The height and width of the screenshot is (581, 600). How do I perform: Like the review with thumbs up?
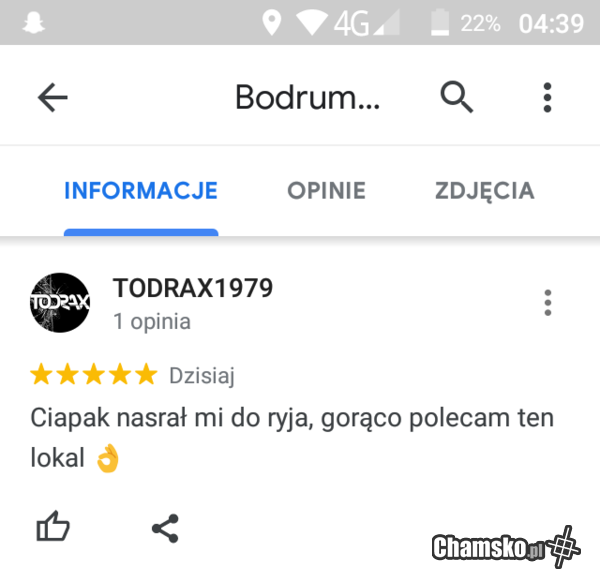(52, 527)
